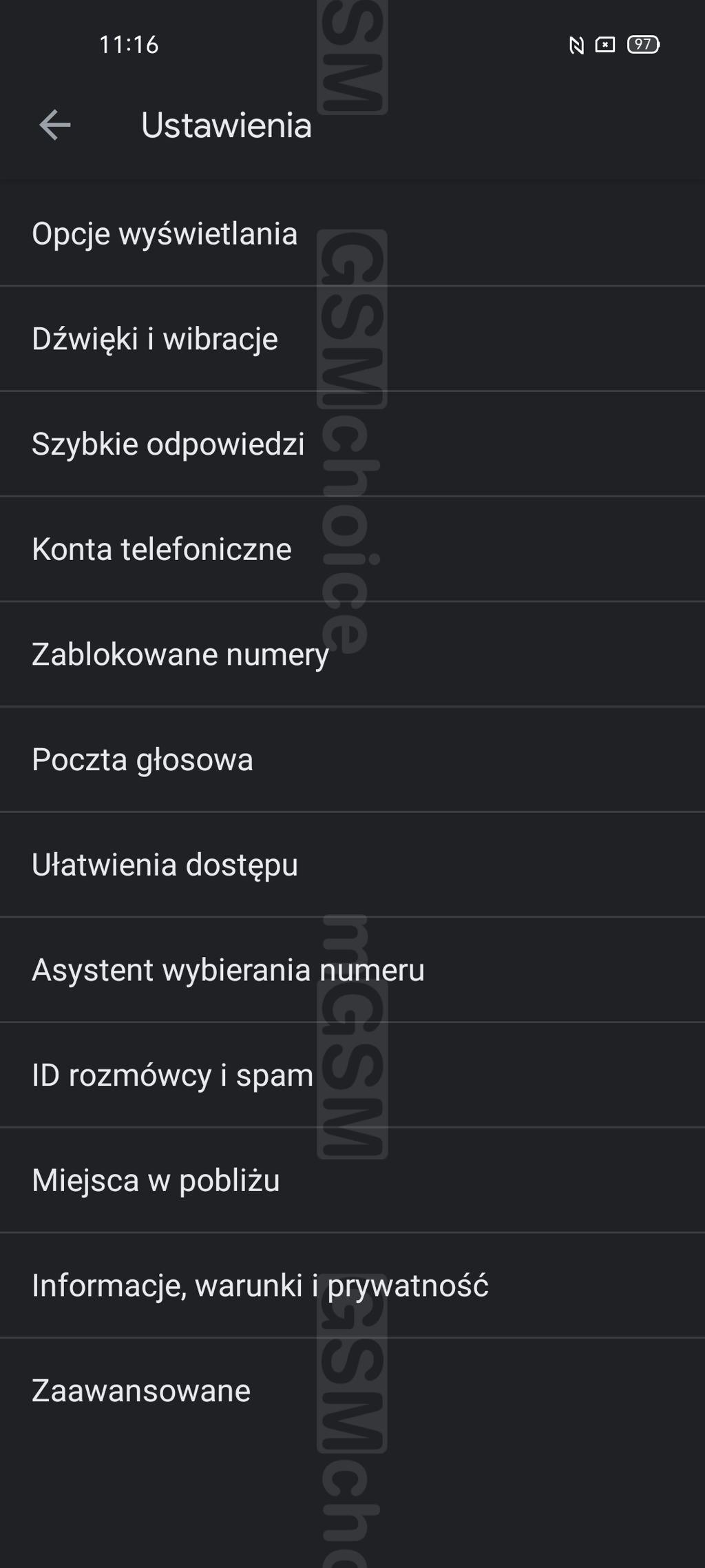The image size is (705, 1568).
Task: Select Szybkie odpowiedzi
Action: 352,444
